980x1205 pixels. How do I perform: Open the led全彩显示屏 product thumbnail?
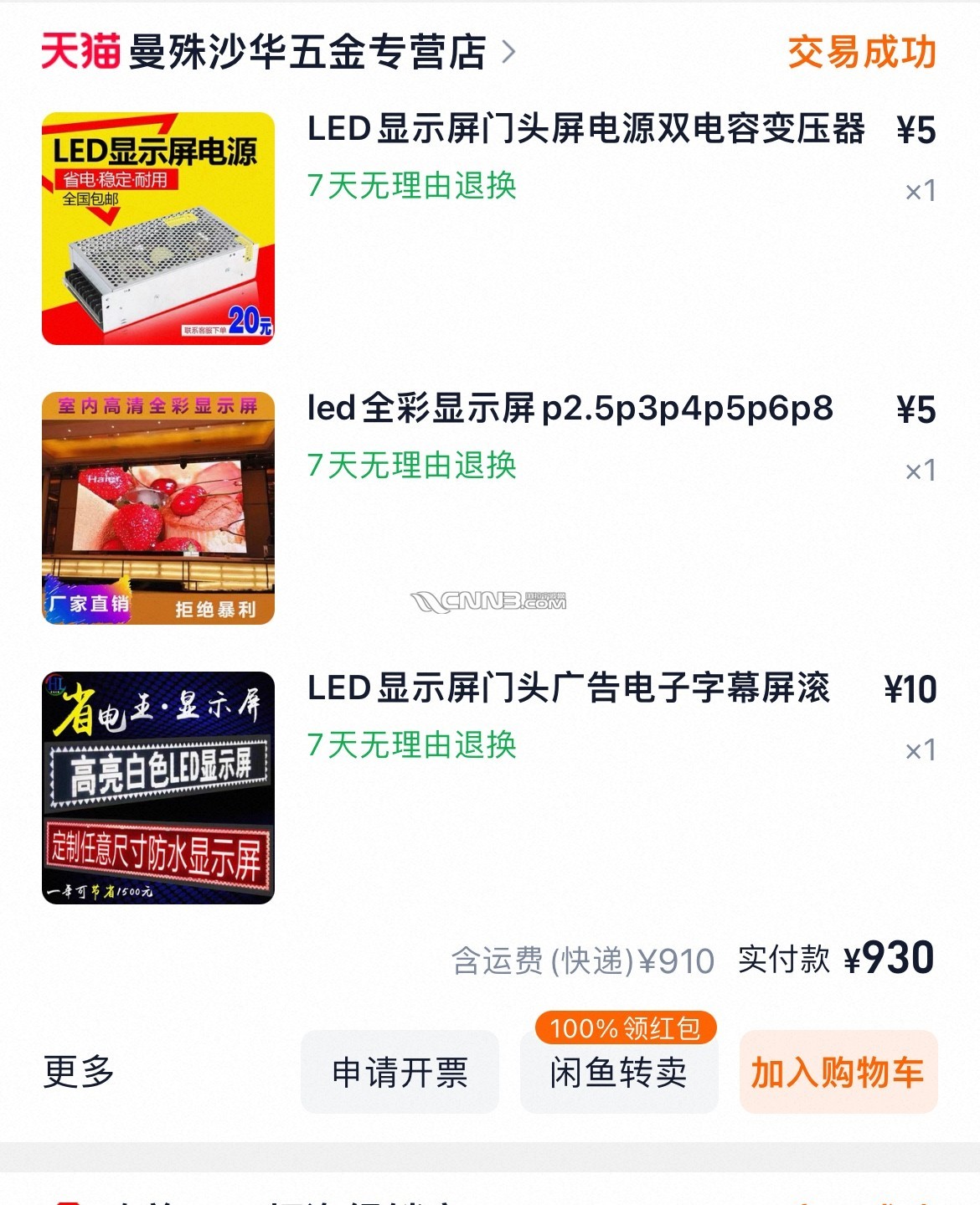tap(158, 508)
